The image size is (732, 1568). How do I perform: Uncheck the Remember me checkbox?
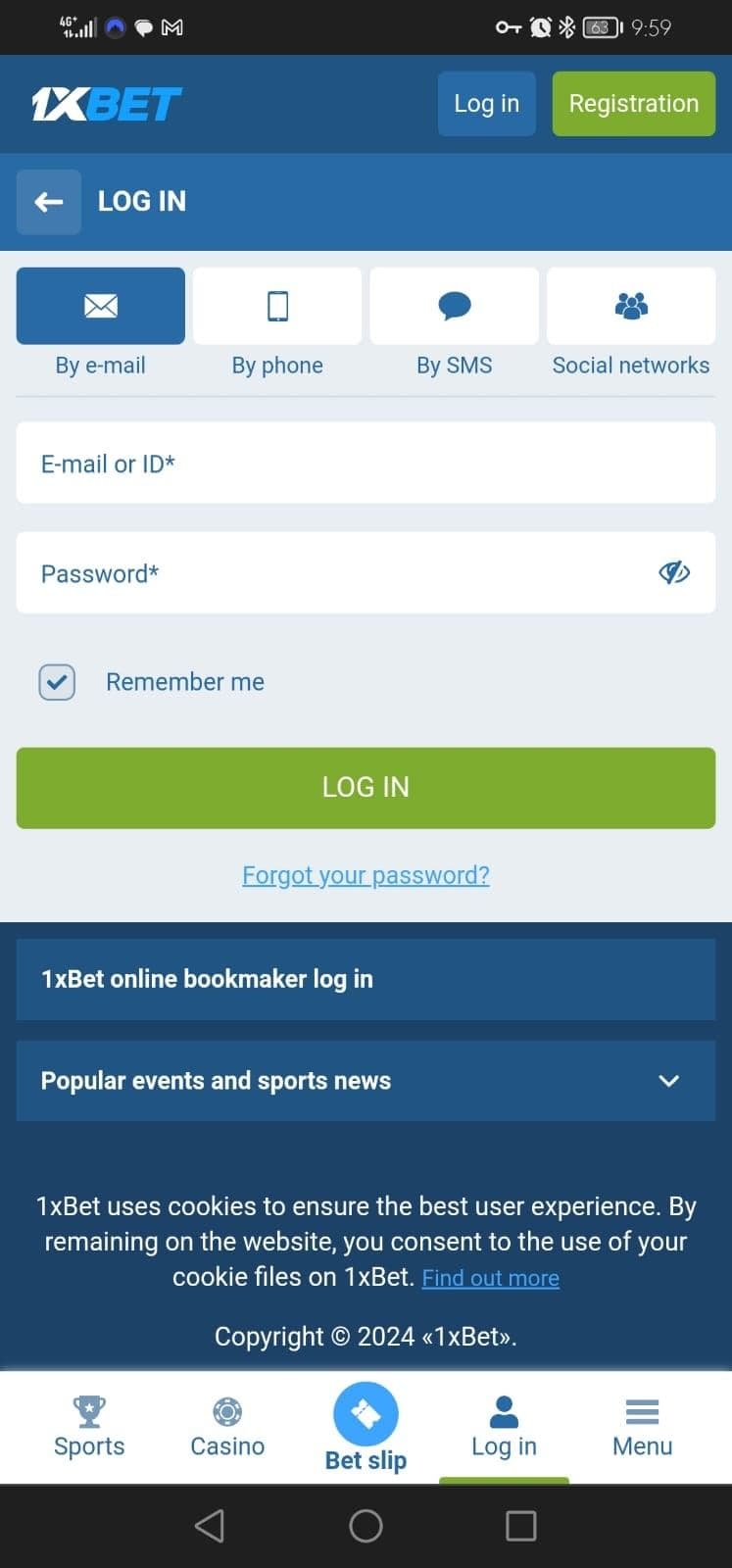(x=56, y=681)
